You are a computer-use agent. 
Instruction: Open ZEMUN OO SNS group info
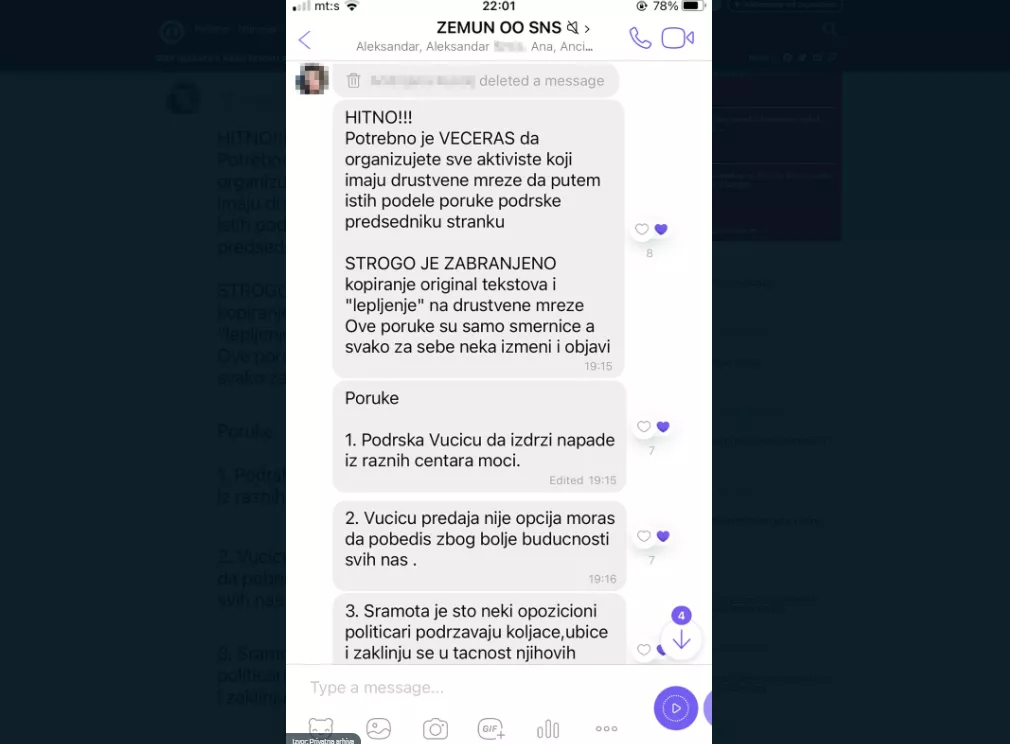(x=506, y=28)
